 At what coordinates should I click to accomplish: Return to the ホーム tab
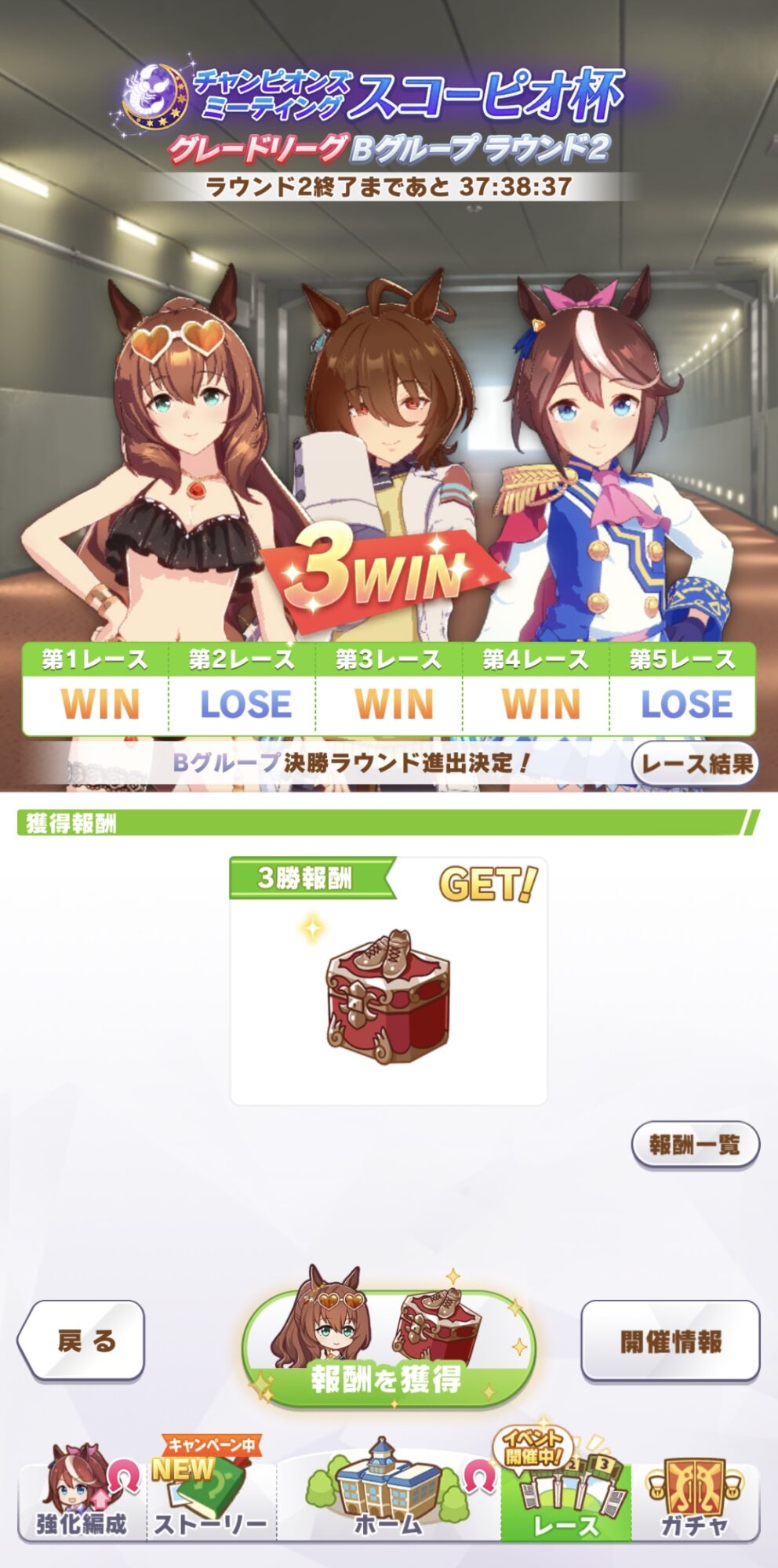[x=388, y=1499]
